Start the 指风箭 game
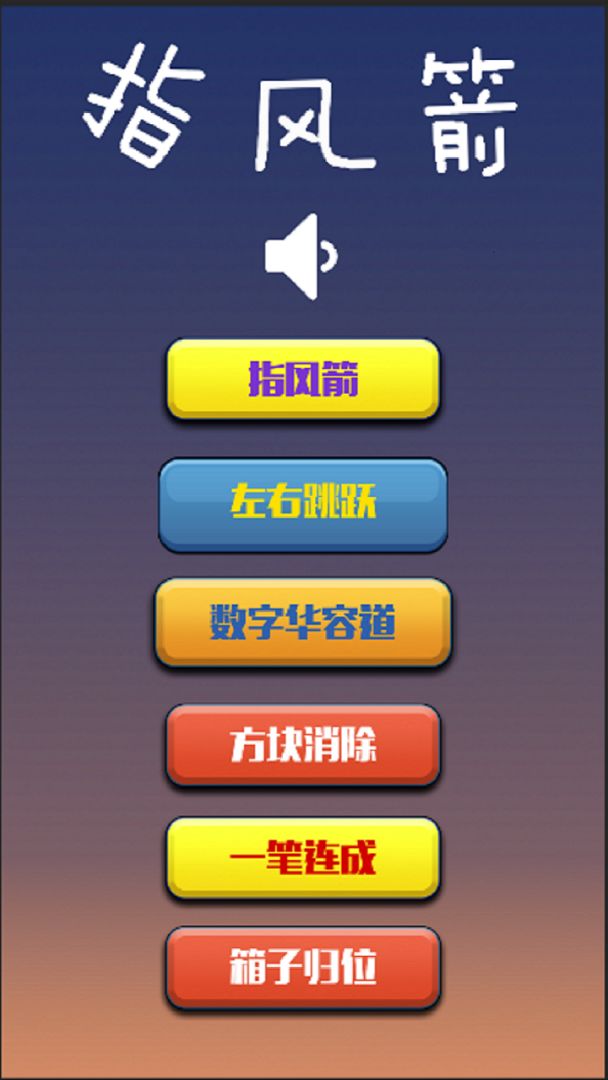The height and width of the screenshot is (1080, 608). [303, 379]
